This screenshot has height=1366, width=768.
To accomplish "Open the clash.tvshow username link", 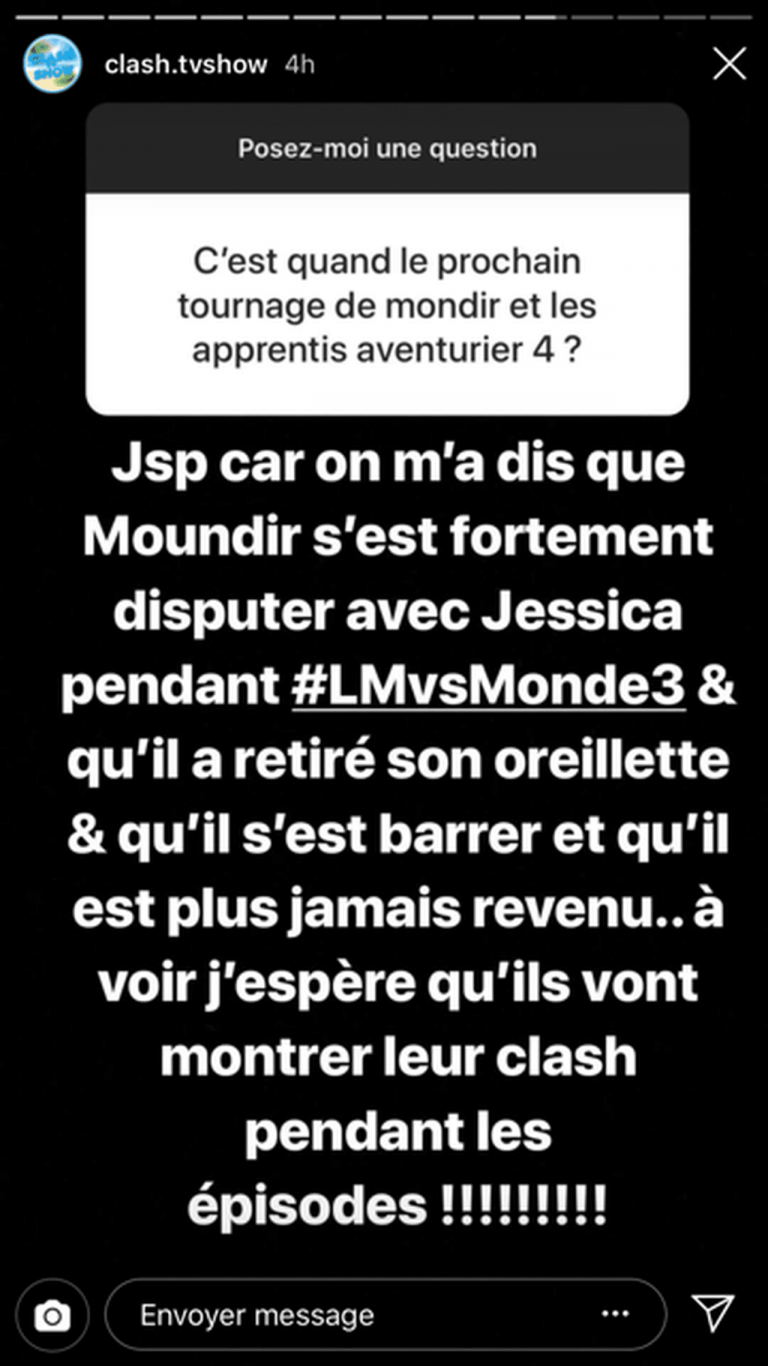I will (185, 65).
